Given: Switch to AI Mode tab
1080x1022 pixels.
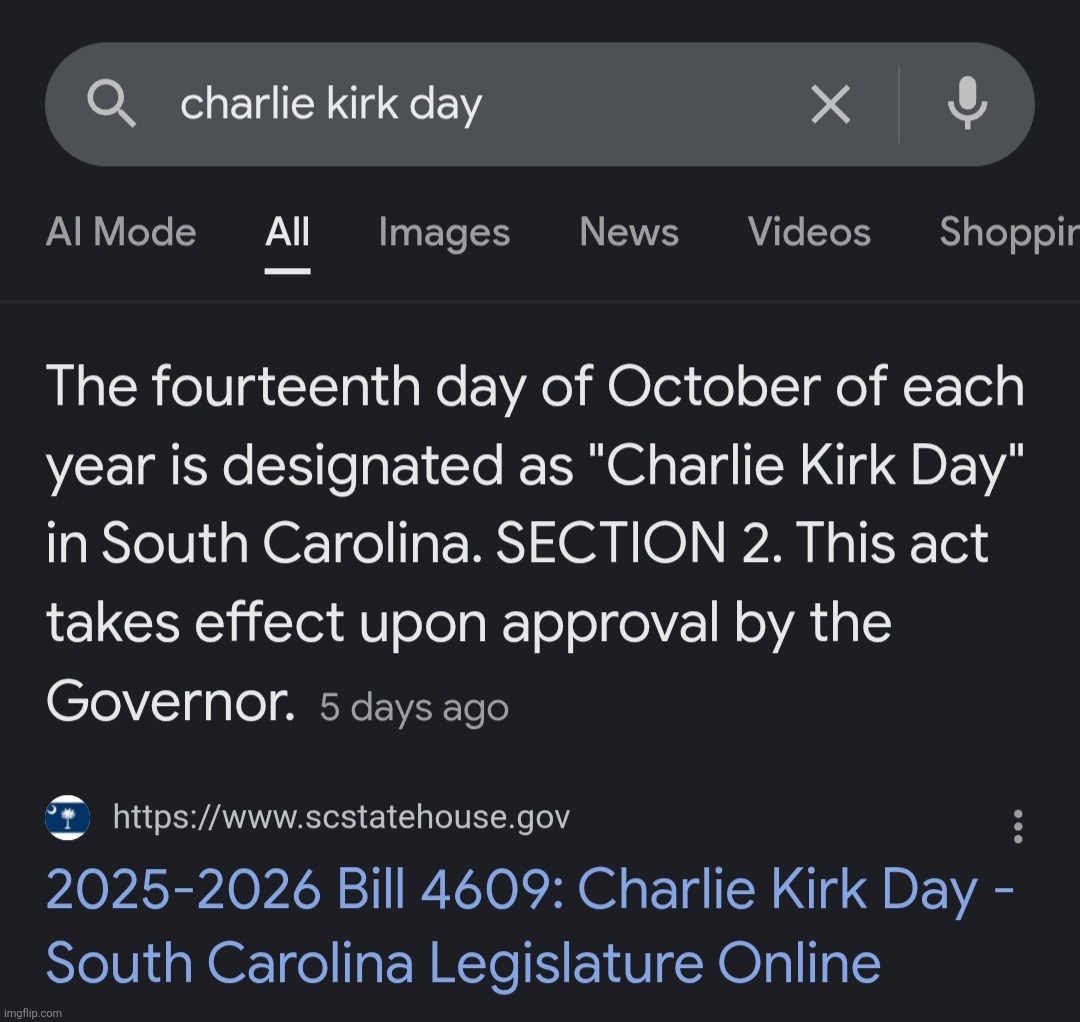Looking at the screenshot, I should click(x=121, y=233).
